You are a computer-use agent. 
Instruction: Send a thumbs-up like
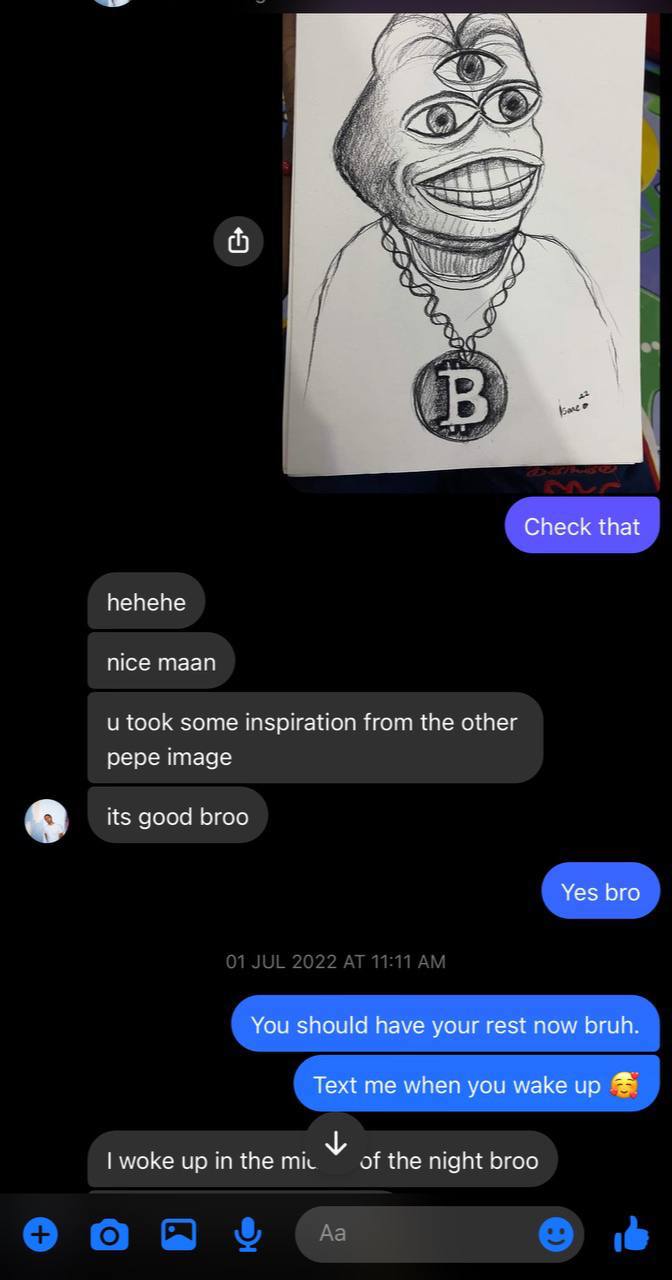coord(631,1234)
